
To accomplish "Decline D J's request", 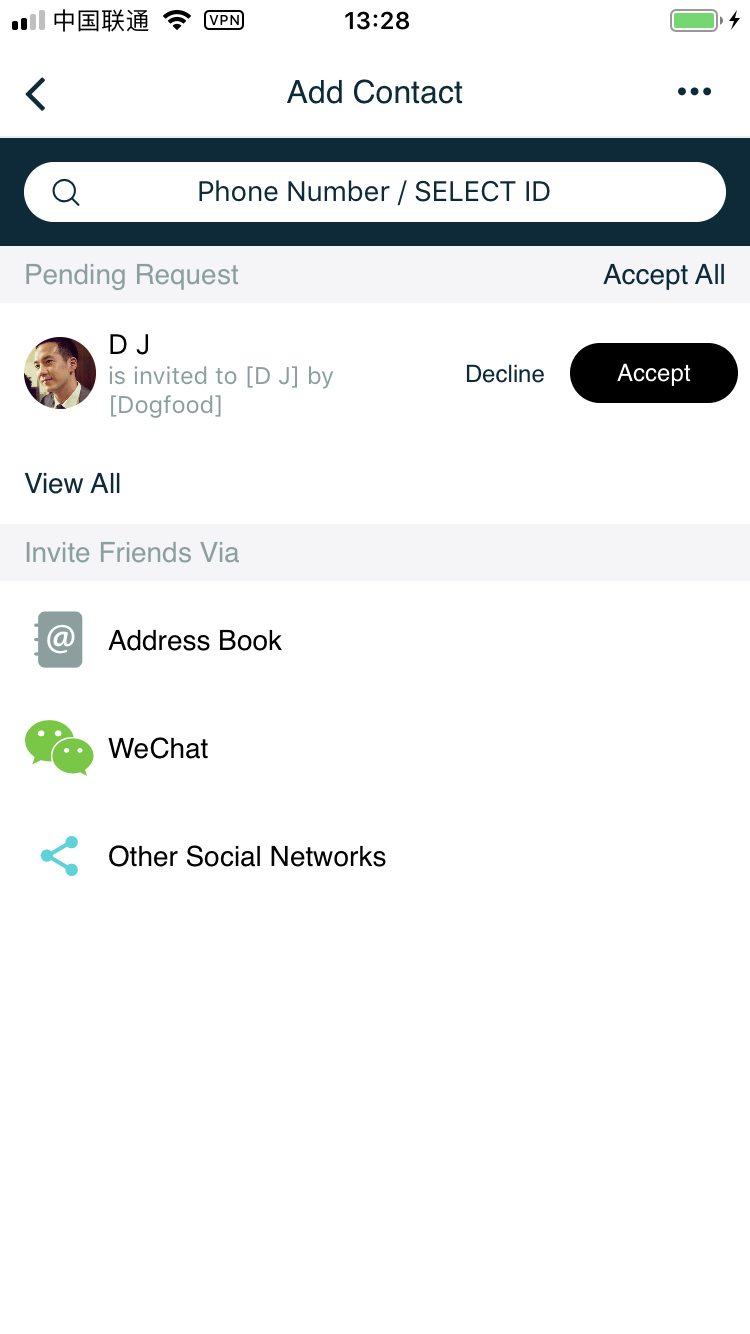I will (505, 374).
